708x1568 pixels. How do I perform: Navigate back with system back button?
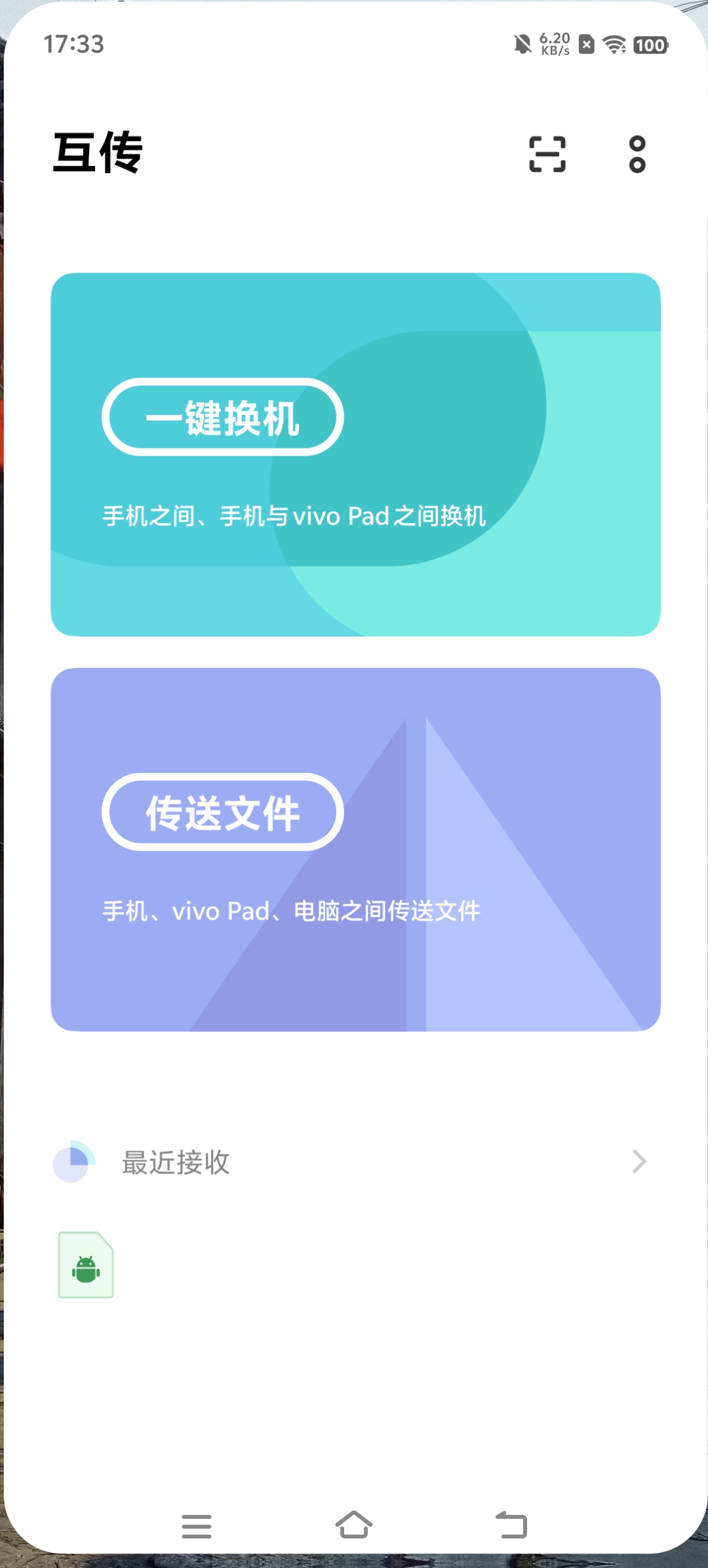(511, 1525)
